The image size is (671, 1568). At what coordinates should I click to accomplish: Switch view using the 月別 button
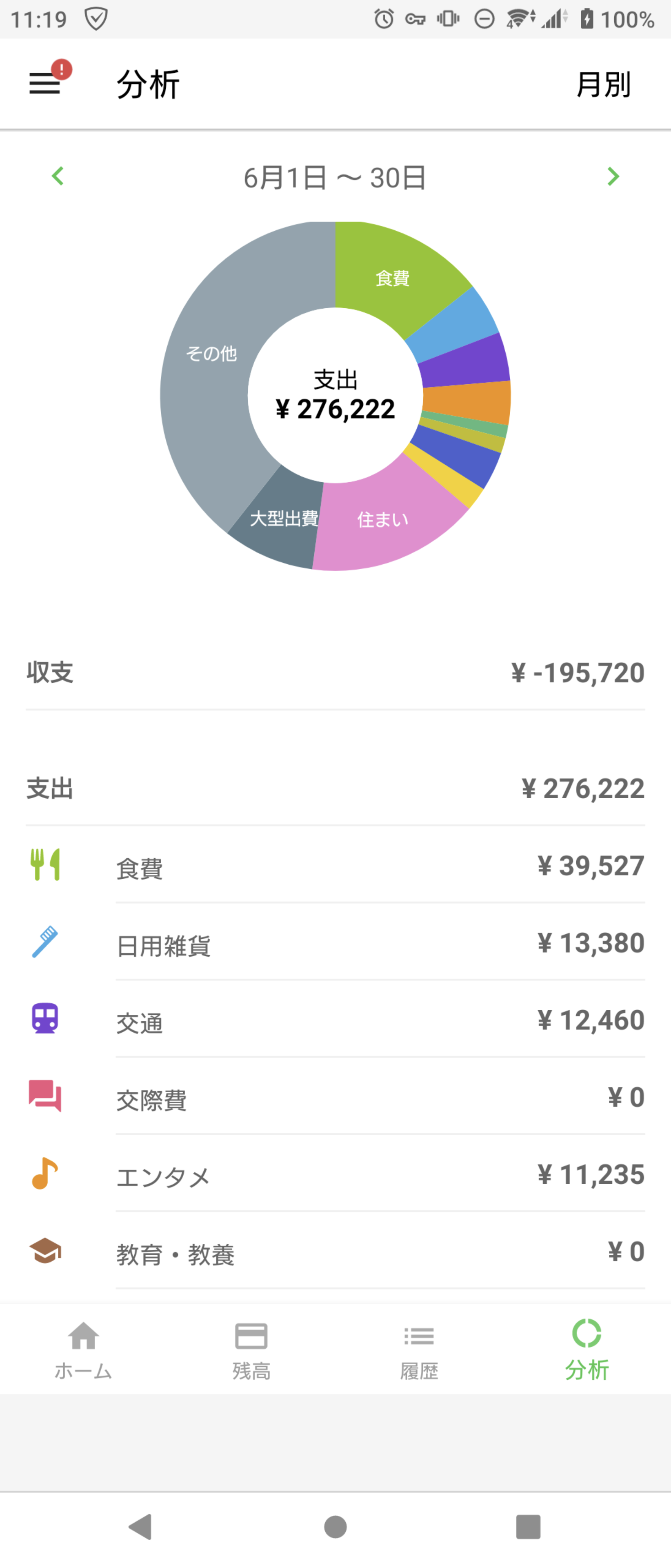603,84
